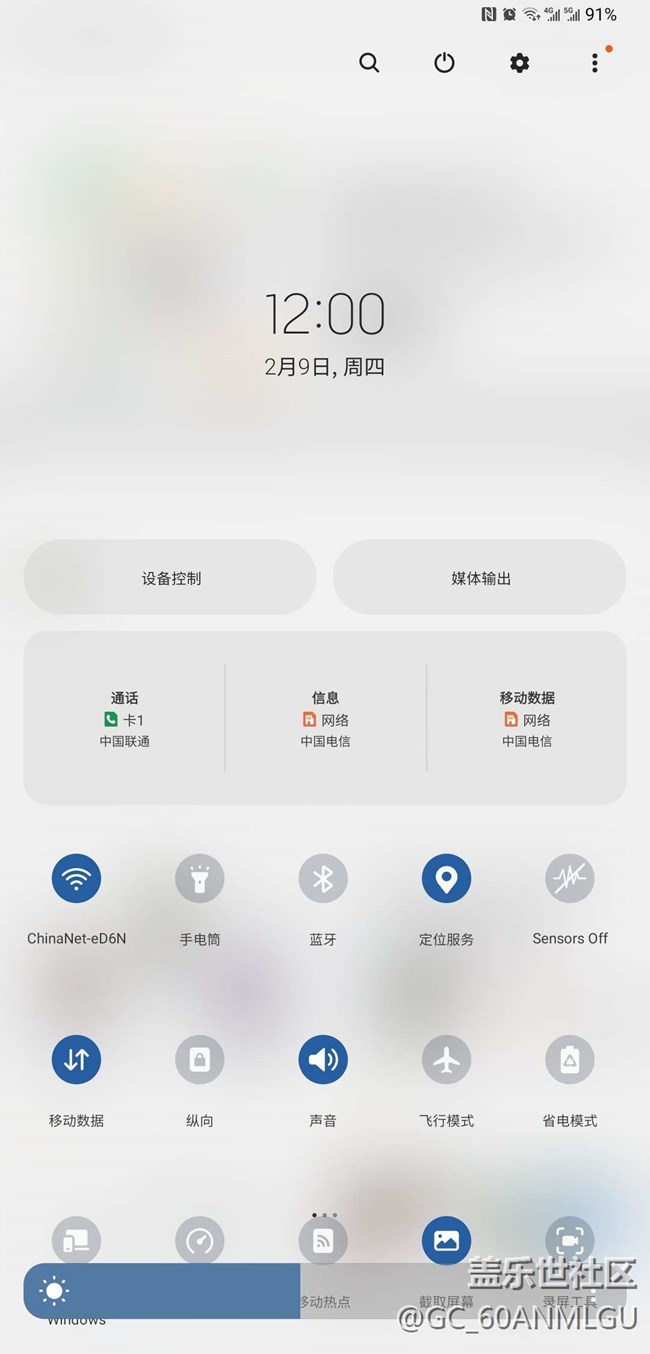Image resolution: width=650 pixels, height=1354 pixels.
Task: Open 设备控制 button
Action: tap(170, 577)
